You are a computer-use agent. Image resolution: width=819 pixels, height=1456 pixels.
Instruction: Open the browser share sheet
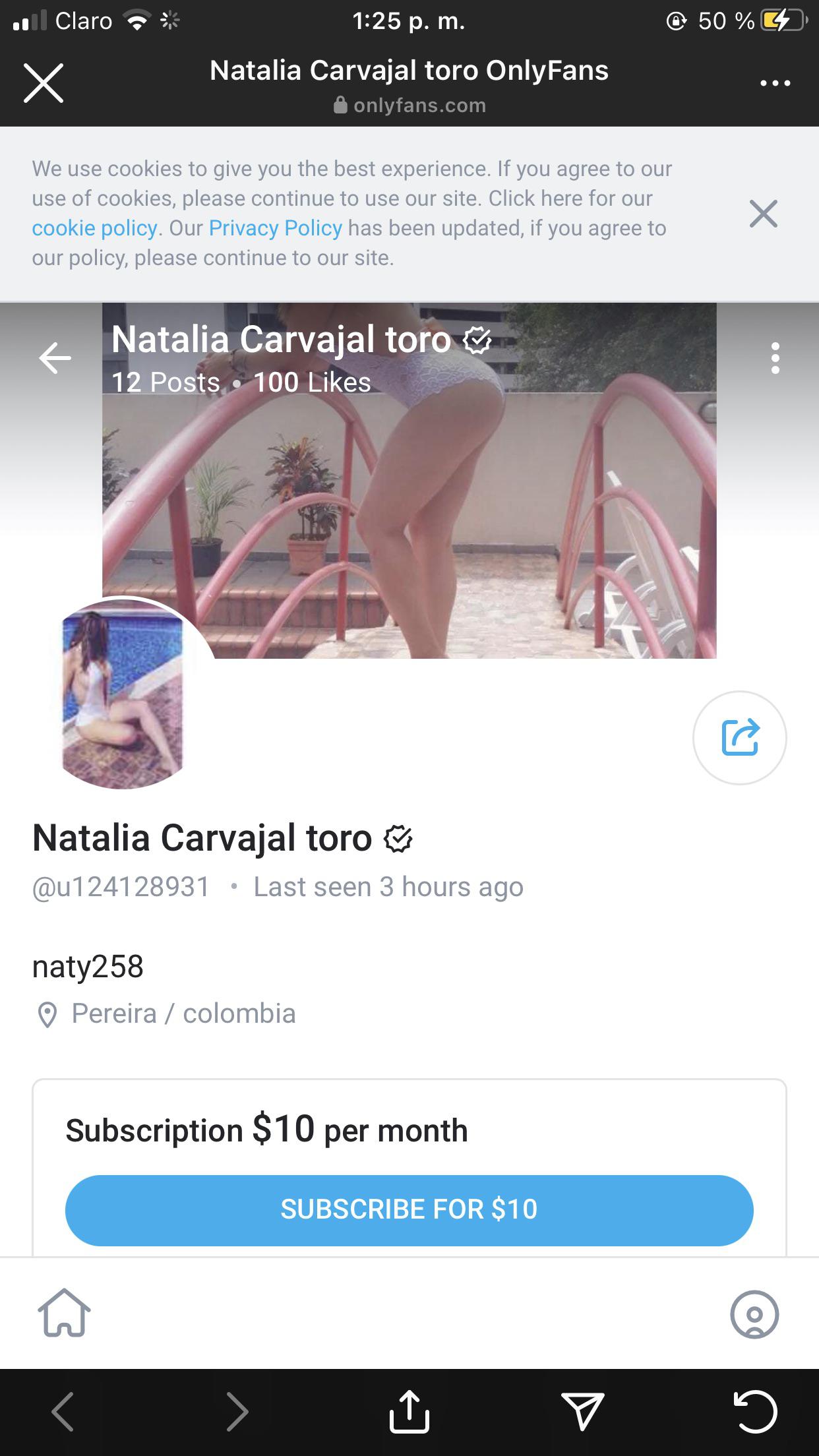point(409,1412)
